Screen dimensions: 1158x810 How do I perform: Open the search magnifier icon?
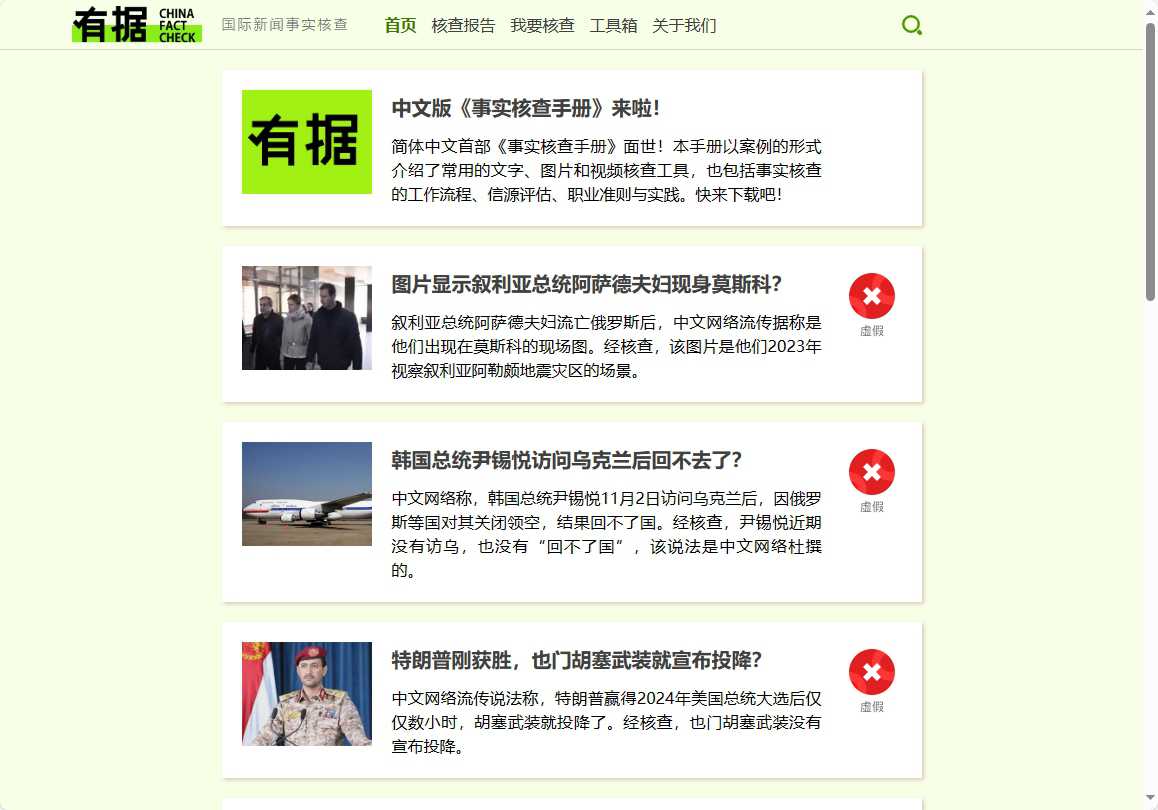click(911, 25)
